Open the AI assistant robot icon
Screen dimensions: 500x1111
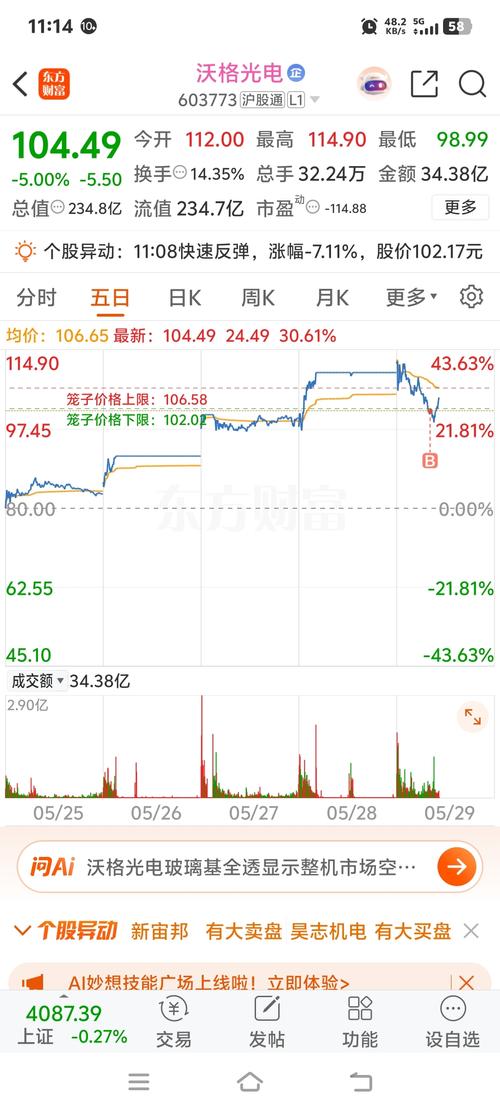tap(374, 84)
